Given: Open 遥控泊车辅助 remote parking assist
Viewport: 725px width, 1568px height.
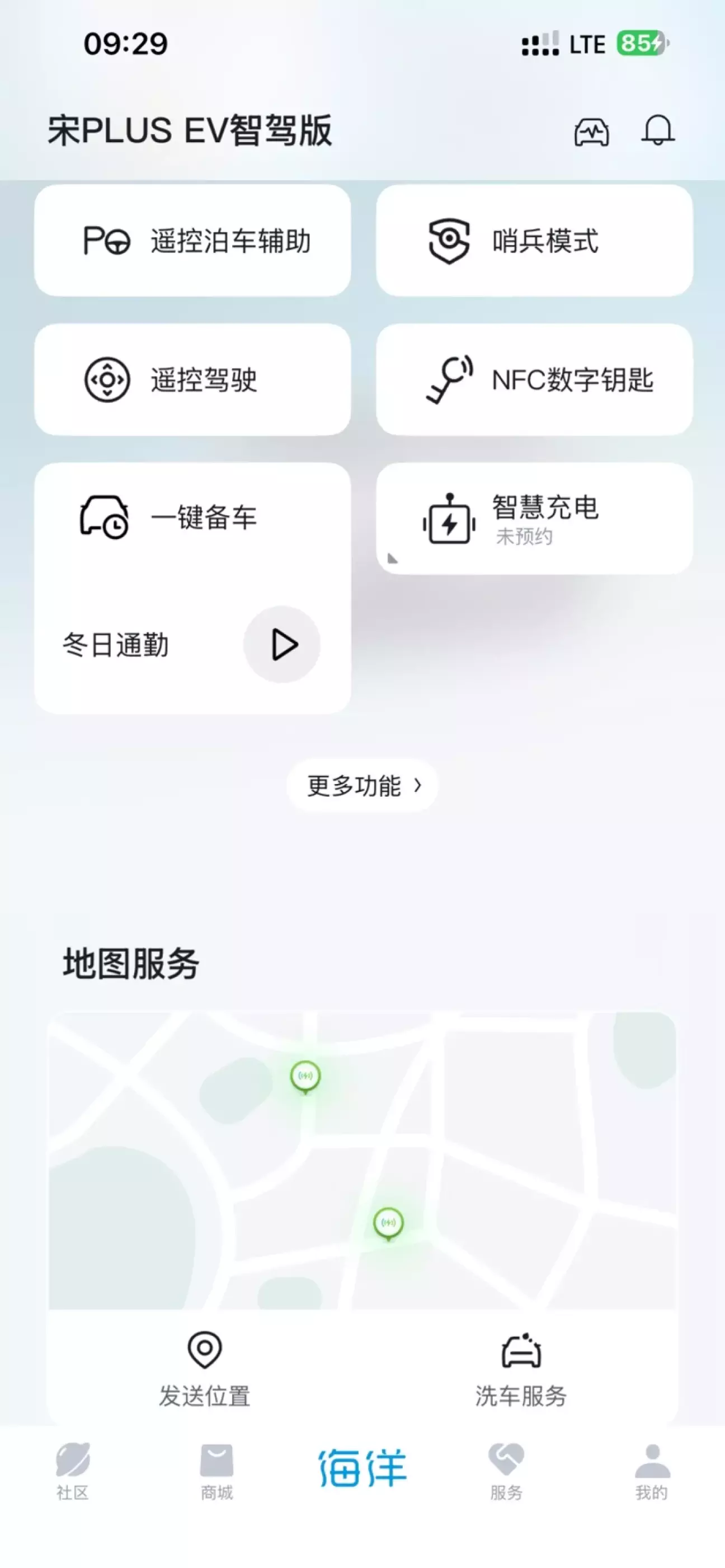Looking at the screenshot, I should pos(192,241).
